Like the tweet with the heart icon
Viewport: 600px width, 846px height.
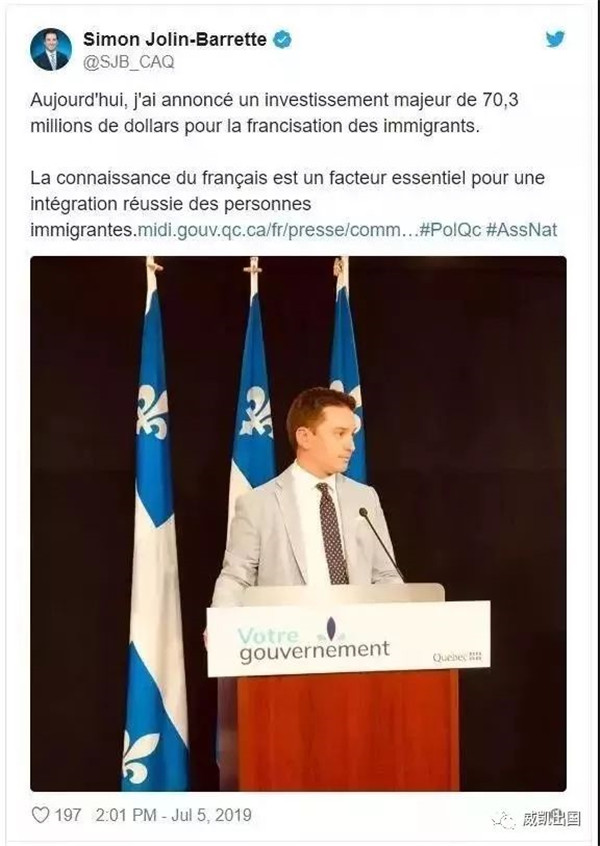click(40, 815)
